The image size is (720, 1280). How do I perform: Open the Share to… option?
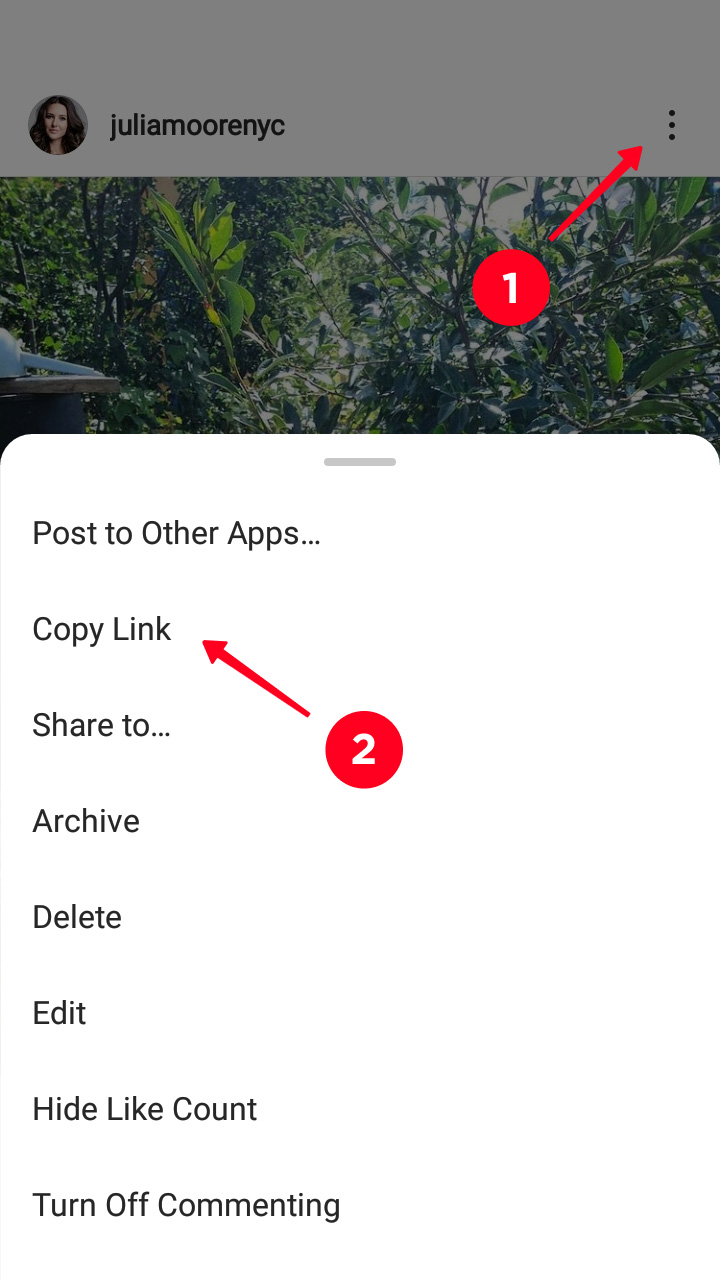[x=101, y=725]
